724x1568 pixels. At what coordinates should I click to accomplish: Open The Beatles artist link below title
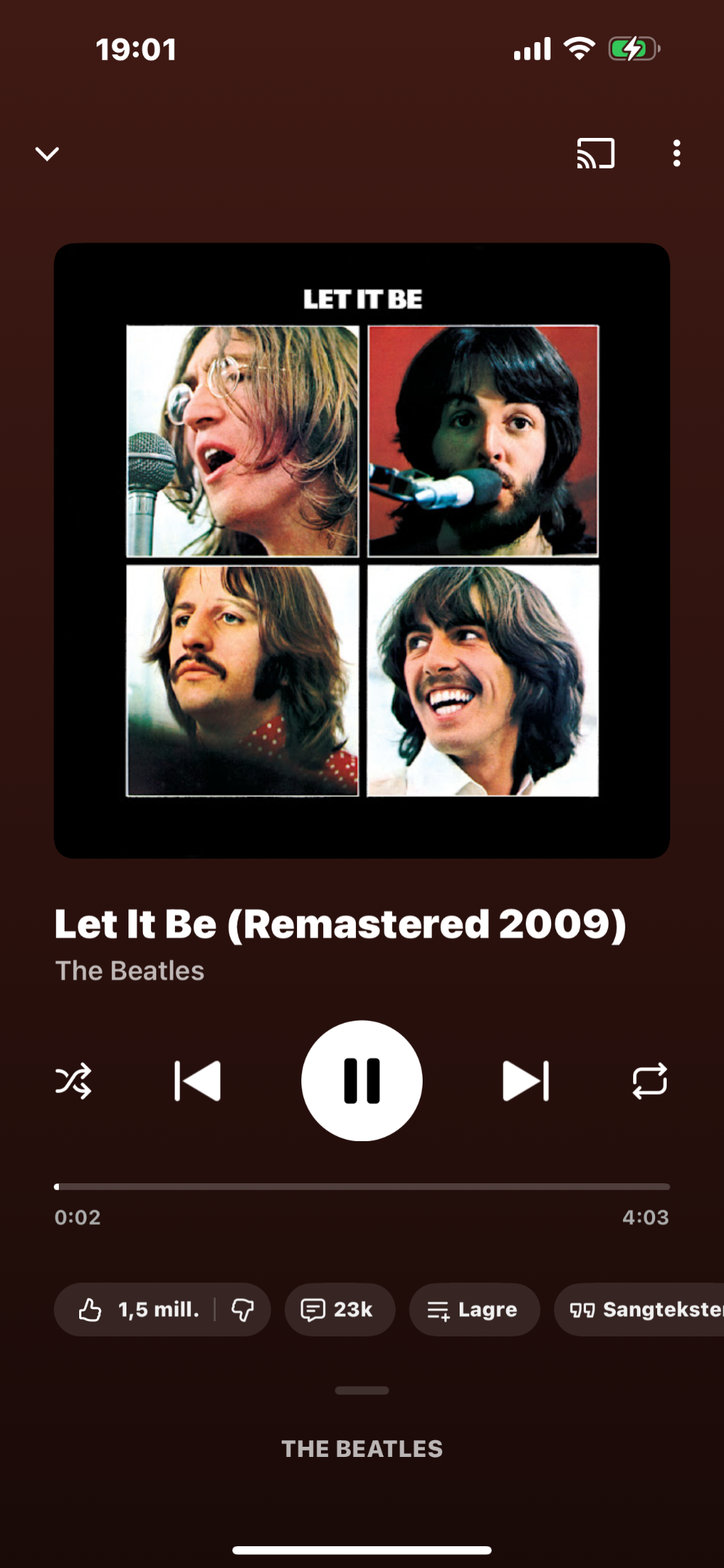tap(130, 971)
